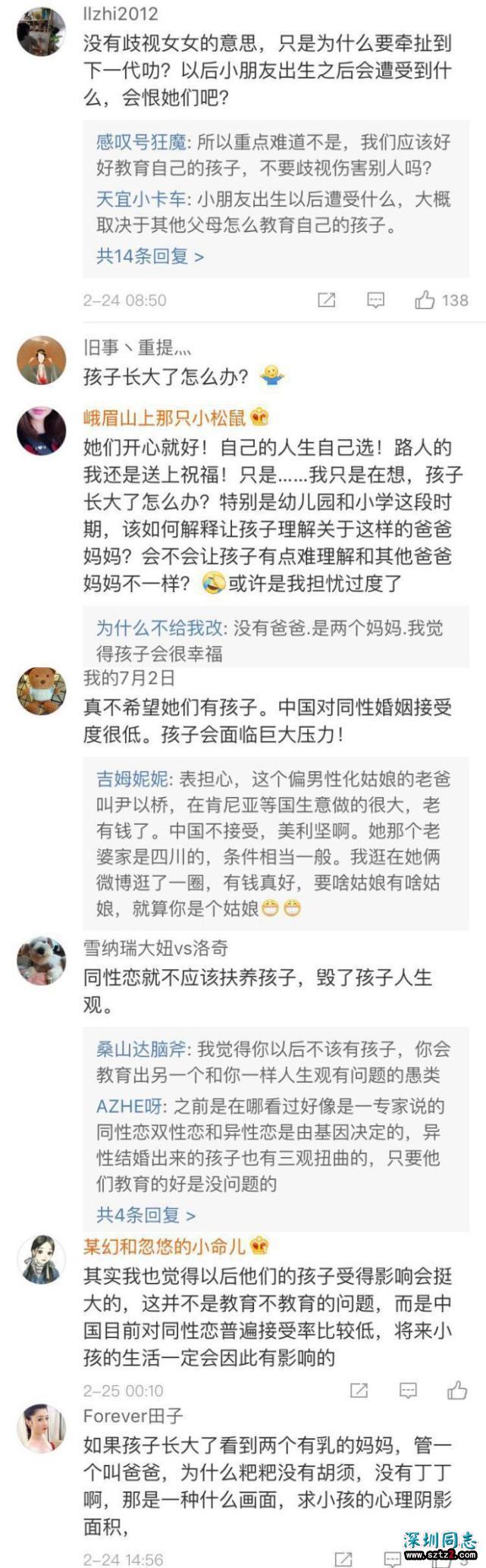Reply to llzhi2012's comment

pyautogui.click(x=375, y=300)
